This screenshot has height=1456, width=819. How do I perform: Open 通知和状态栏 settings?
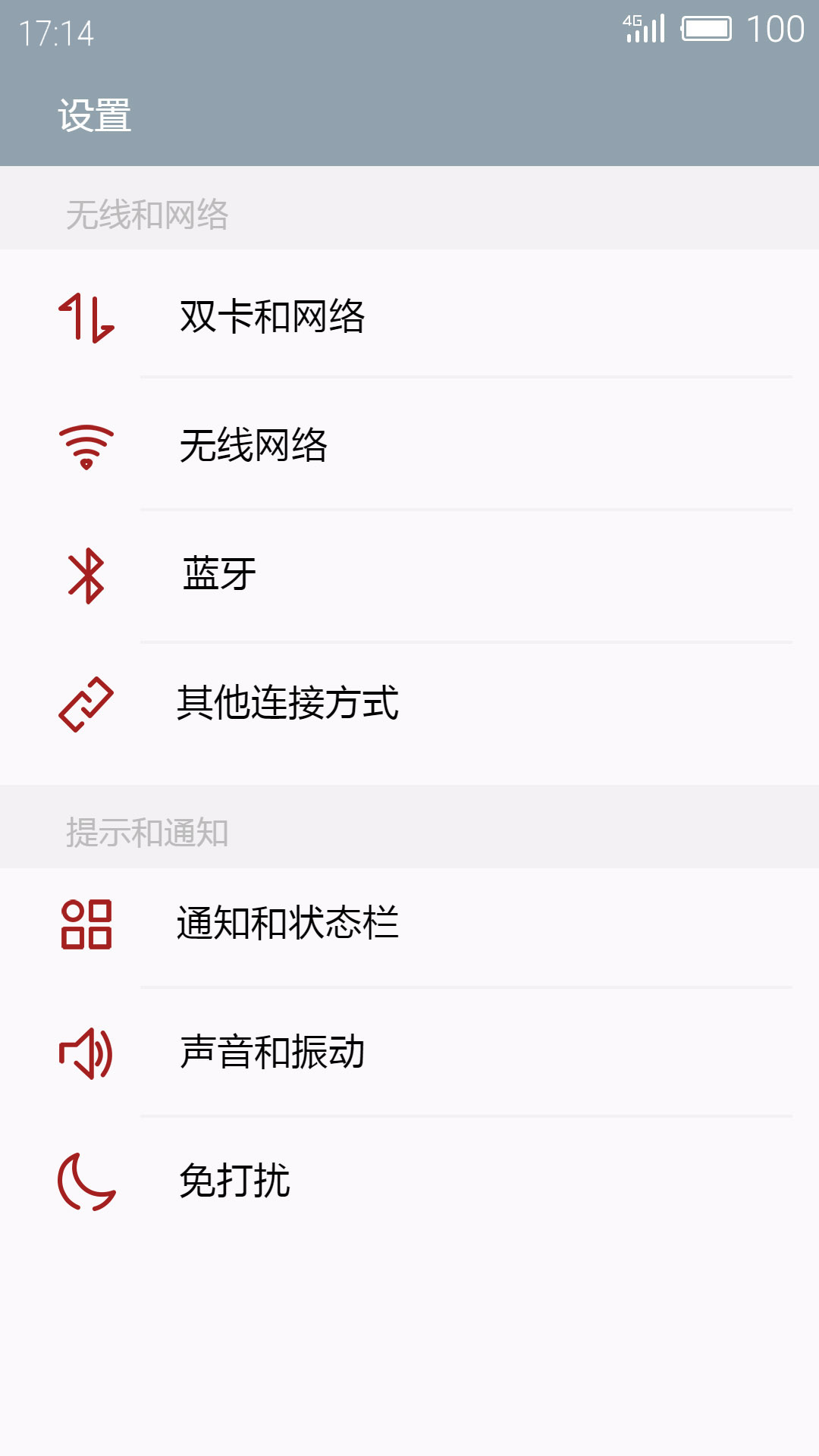click(x=409, y=924)
